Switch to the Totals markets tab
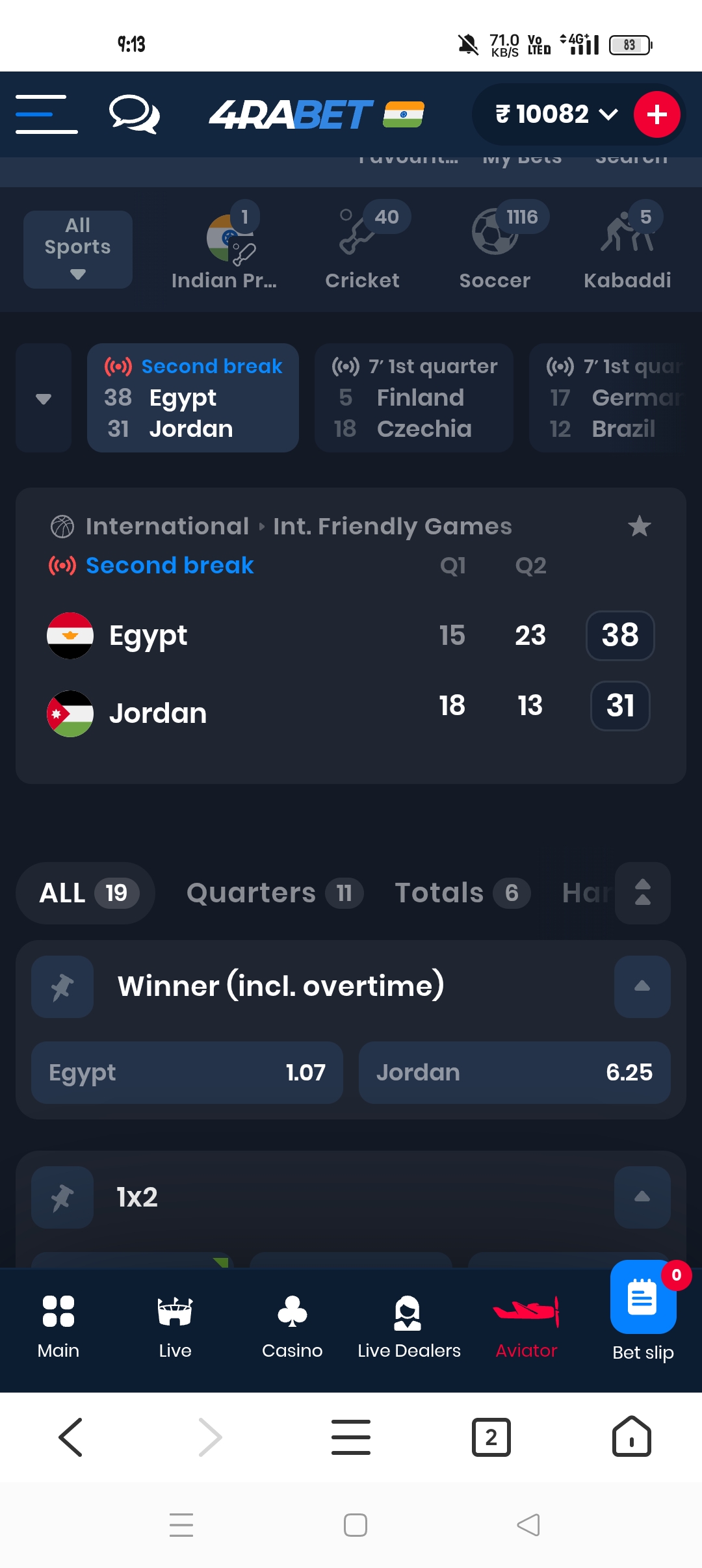This screenshot has width=702, height=1568. pyautogui.click(x=461, y=893)
